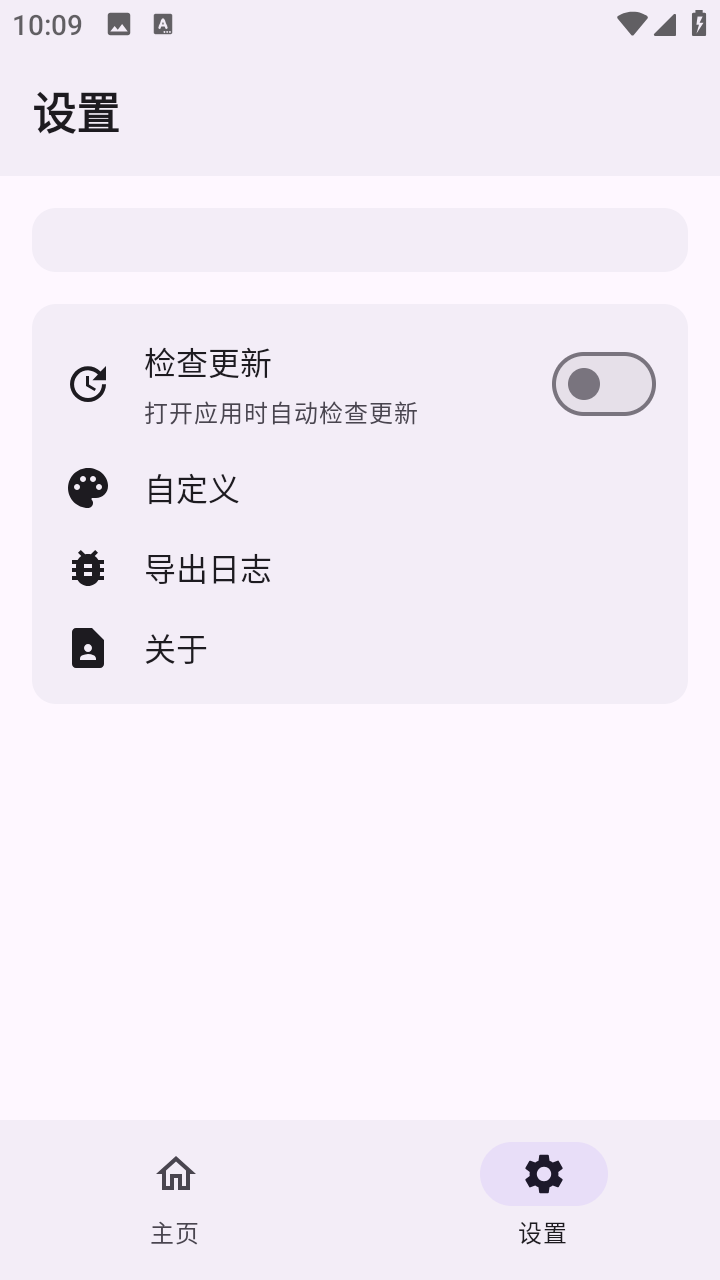The height and width of the screenshot is (1280, 720).
Task: Click the empty banner card below 设置 title
Action: [360, 240]
